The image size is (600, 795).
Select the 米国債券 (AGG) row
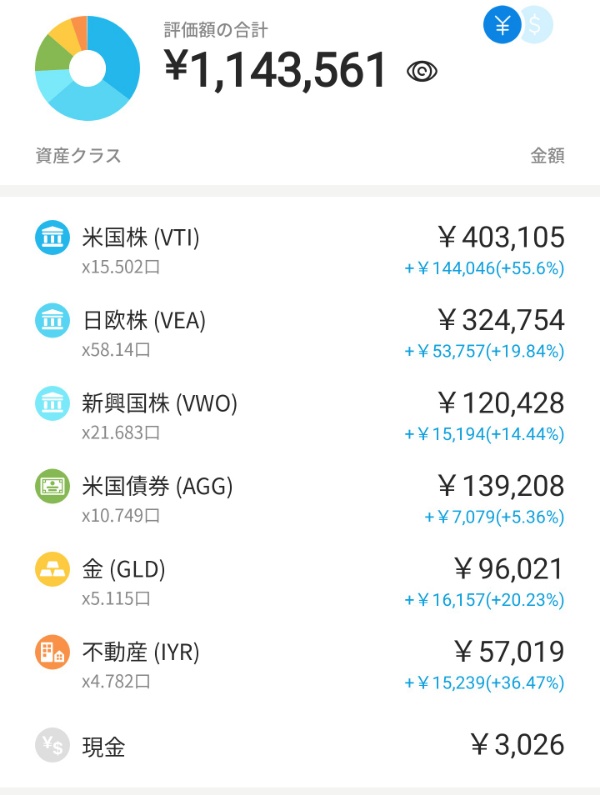click(300, 500)
